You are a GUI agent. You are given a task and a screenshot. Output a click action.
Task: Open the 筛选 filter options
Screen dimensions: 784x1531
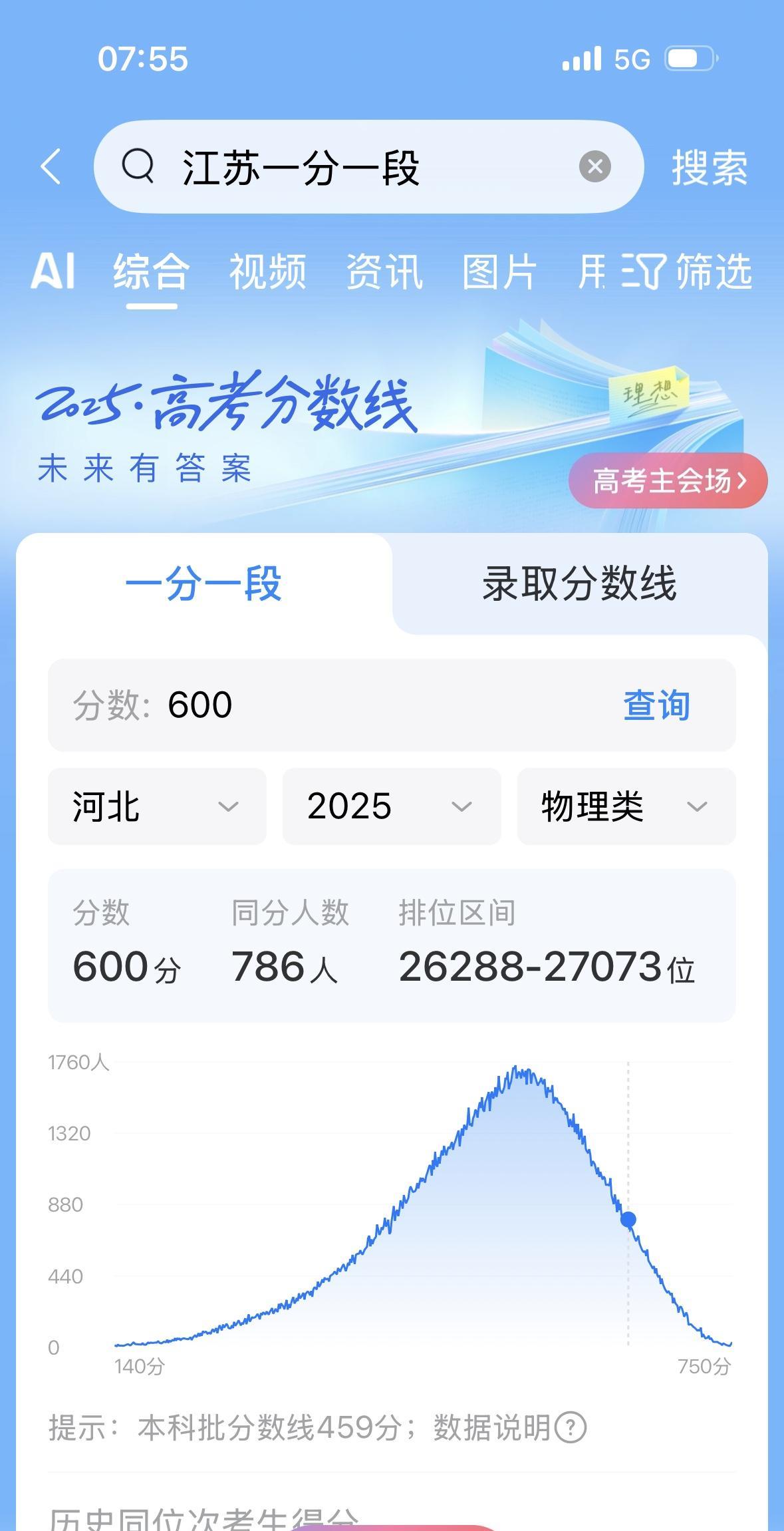coord(688,272)
